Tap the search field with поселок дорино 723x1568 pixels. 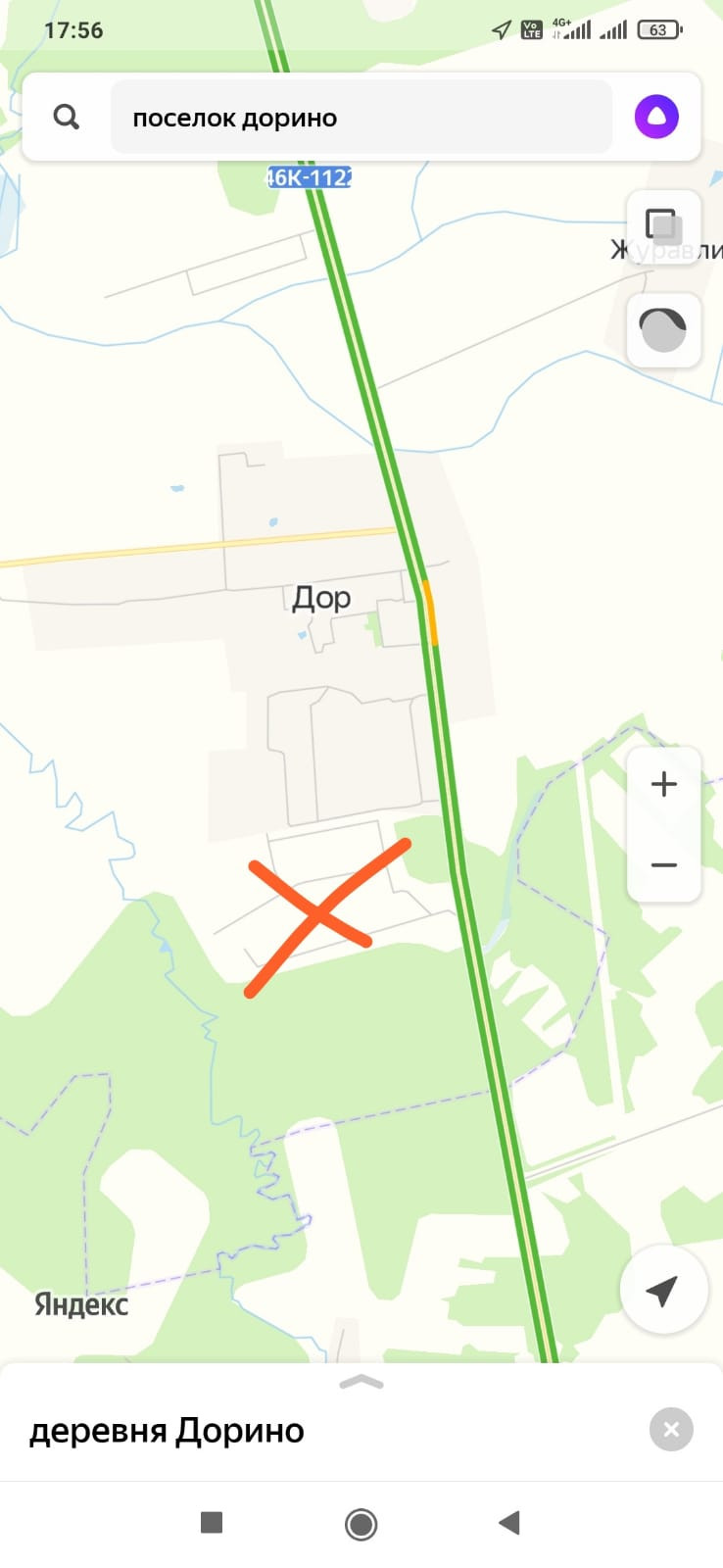pyautogui.click(x=361, y=118)
